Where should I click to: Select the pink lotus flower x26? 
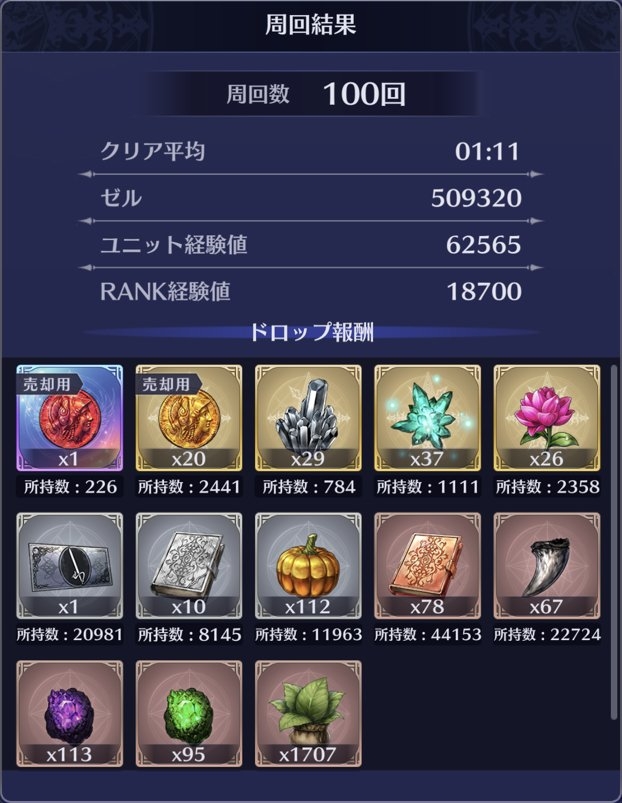point(547,417)
